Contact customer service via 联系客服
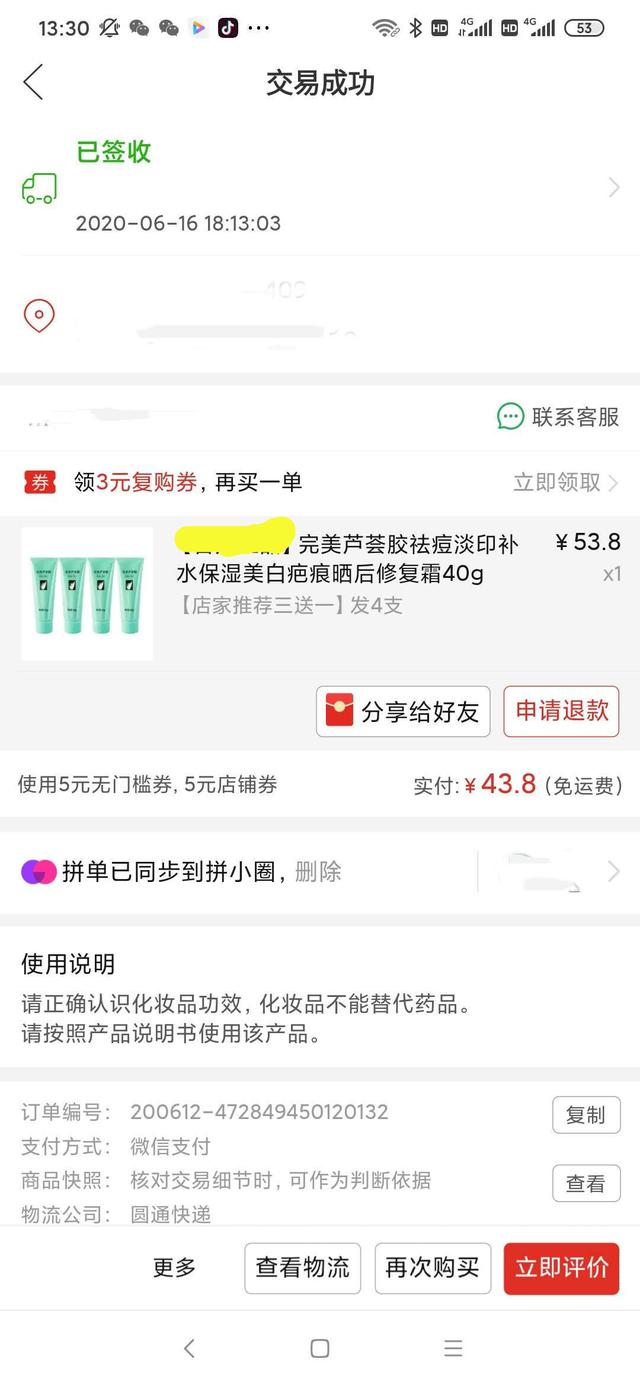The height and width of the screenshot is (1387, 640). pyautogui.click(x=559, y=417)
